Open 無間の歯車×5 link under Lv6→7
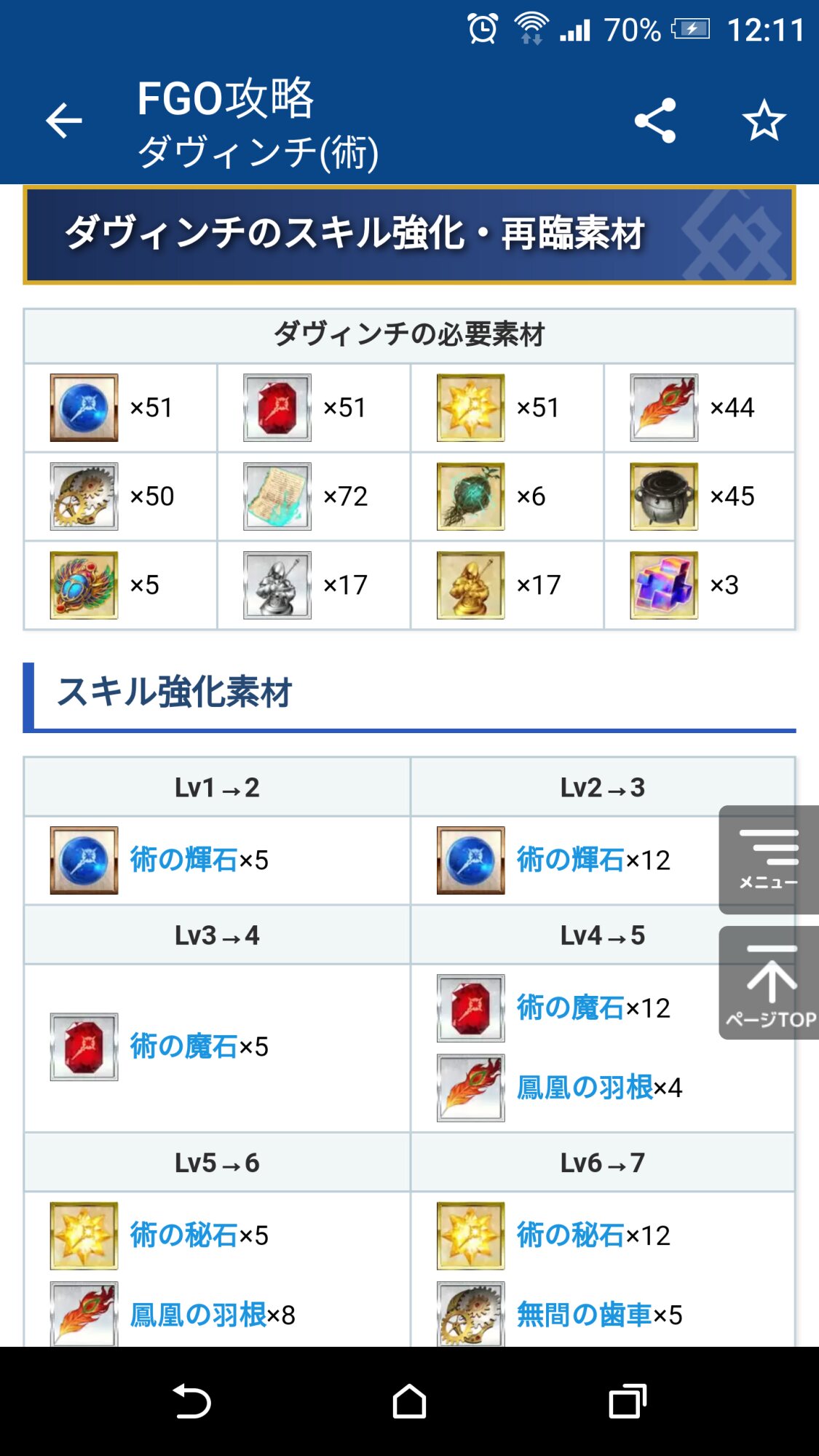The width and height of the screenshot is (819, 1456). [584, 1315]
